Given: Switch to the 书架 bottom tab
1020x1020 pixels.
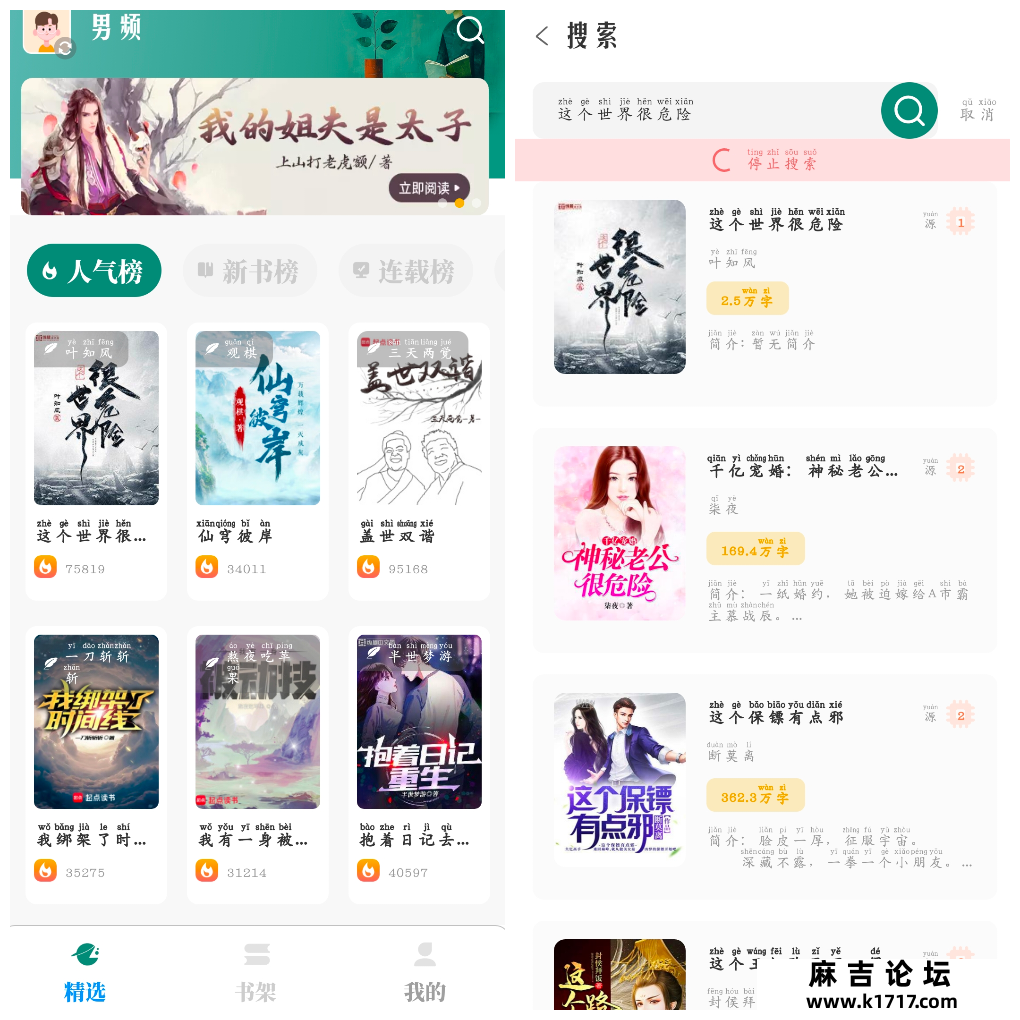Looking at the screenshot, I should pyautogui.click(x=255, y=975).
